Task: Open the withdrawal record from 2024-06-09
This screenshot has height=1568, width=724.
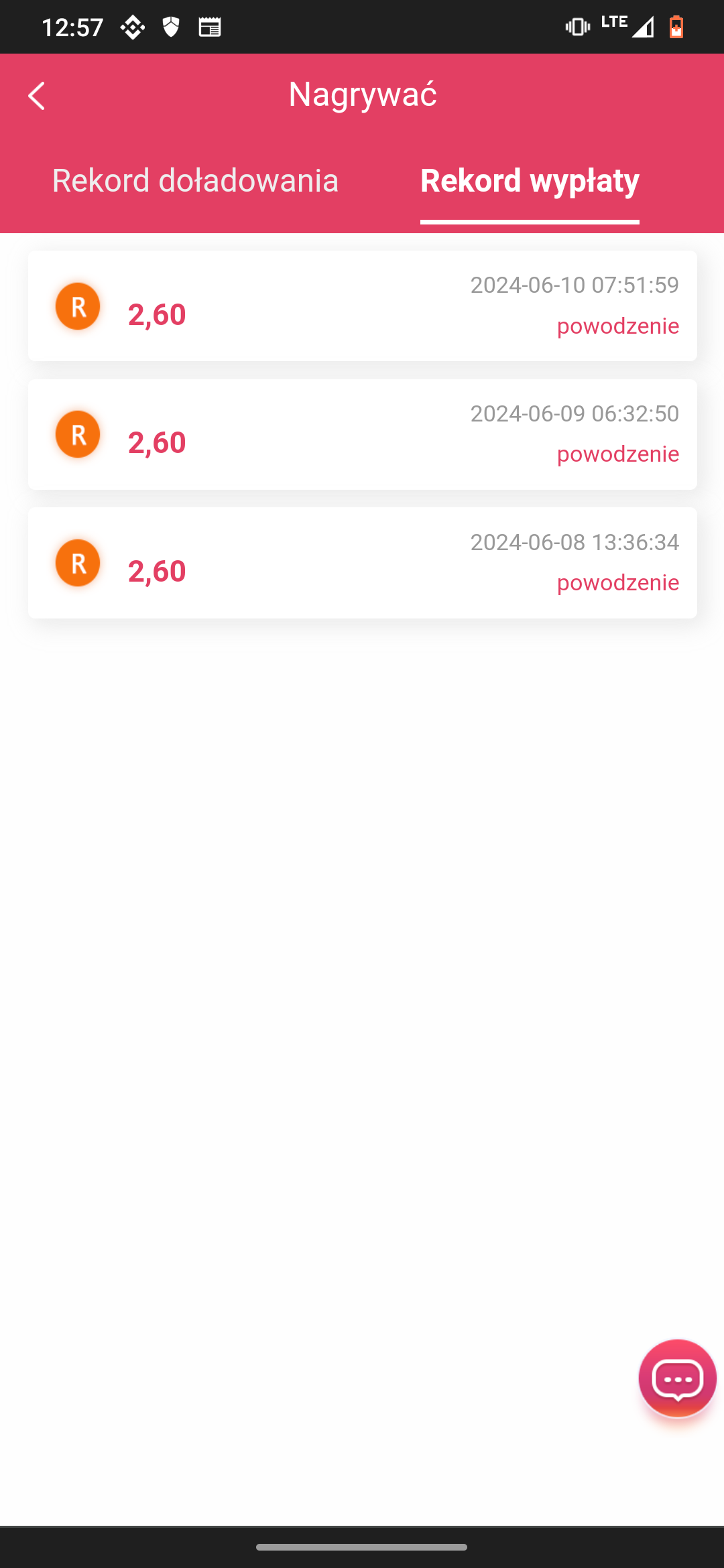Action: [x=362, y=435]
